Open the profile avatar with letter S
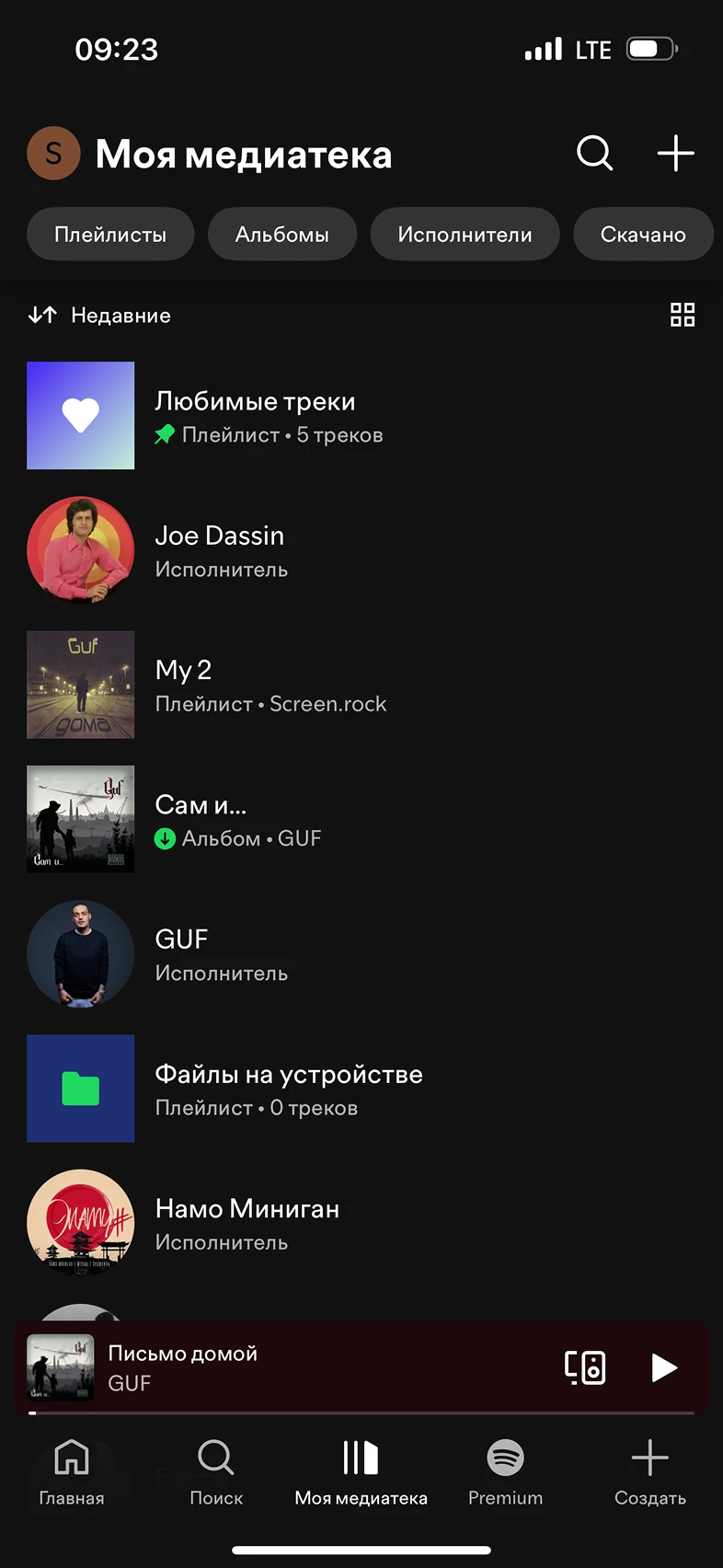Viewport: 723px width, 1568px height. [x=53, y=153]
